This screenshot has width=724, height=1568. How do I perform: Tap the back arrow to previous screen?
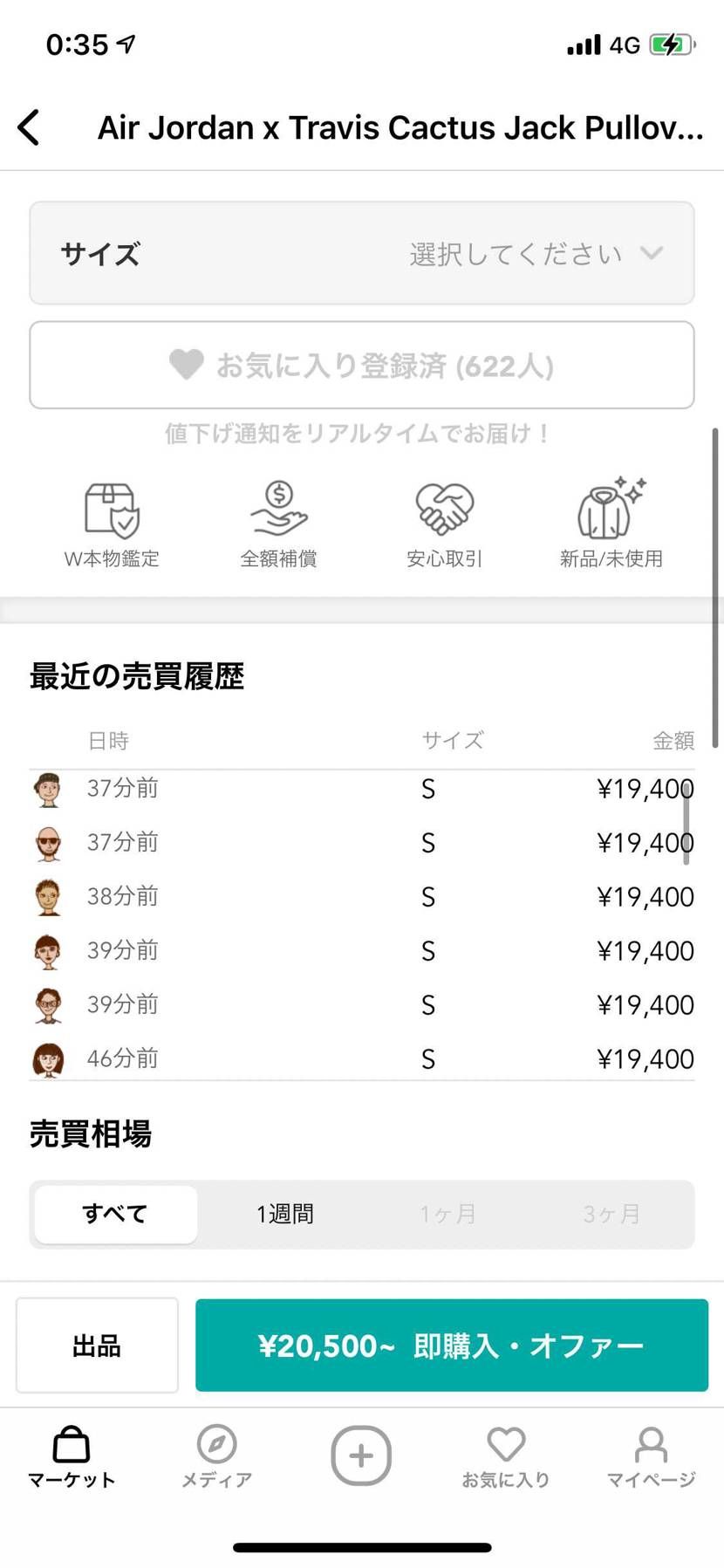pos(29,127)
